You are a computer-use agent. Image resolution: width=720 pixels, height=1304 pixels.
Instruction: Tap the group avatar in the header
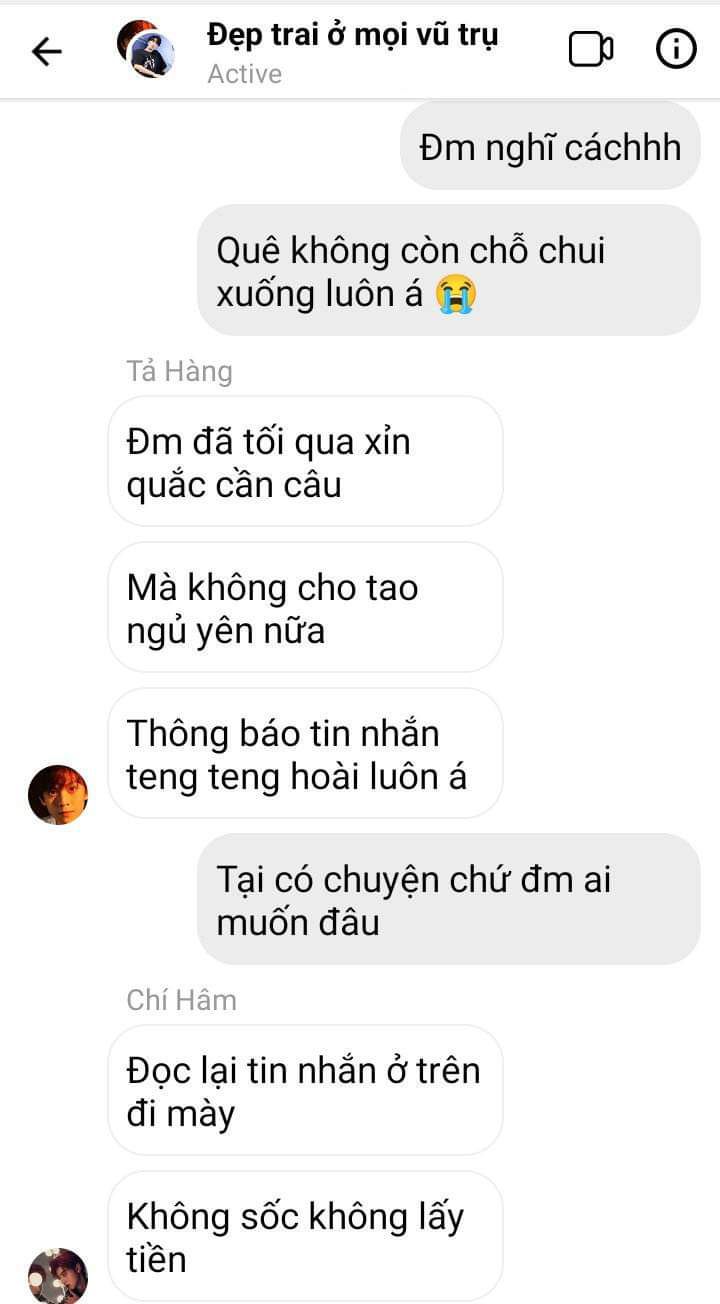[146, 49]
